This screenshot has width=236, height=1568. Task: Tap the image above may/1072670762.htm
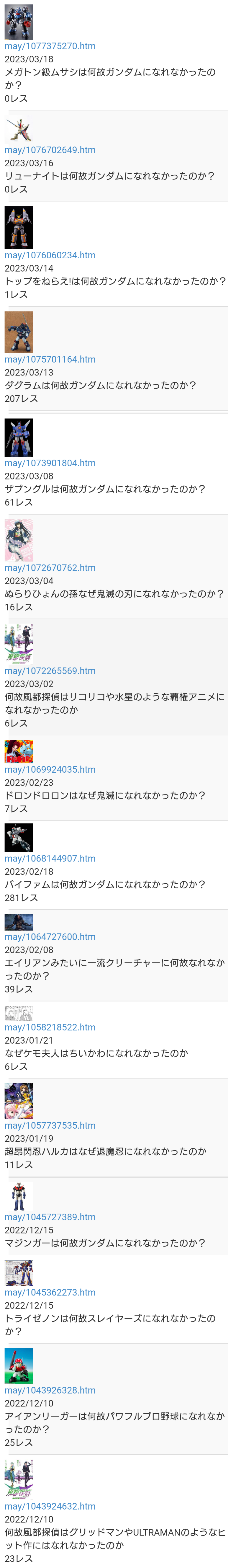19,540
